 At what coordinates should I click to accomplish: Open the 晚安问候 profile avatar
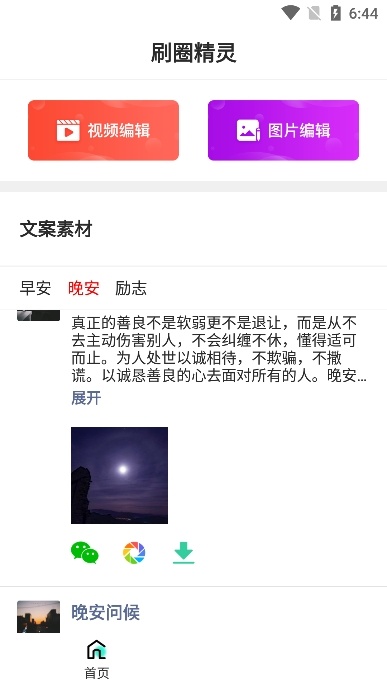point(39,616)
